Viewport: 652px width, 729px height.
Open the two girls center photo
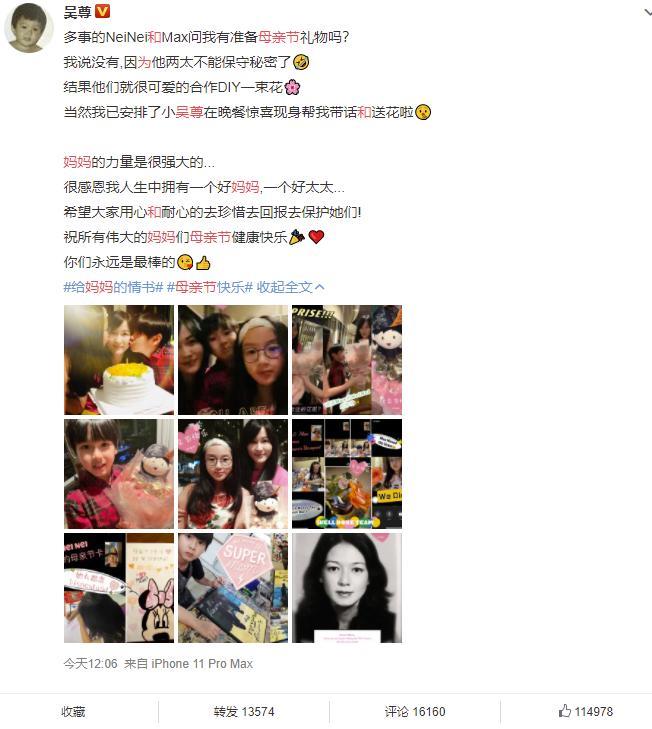pos(232,474)
